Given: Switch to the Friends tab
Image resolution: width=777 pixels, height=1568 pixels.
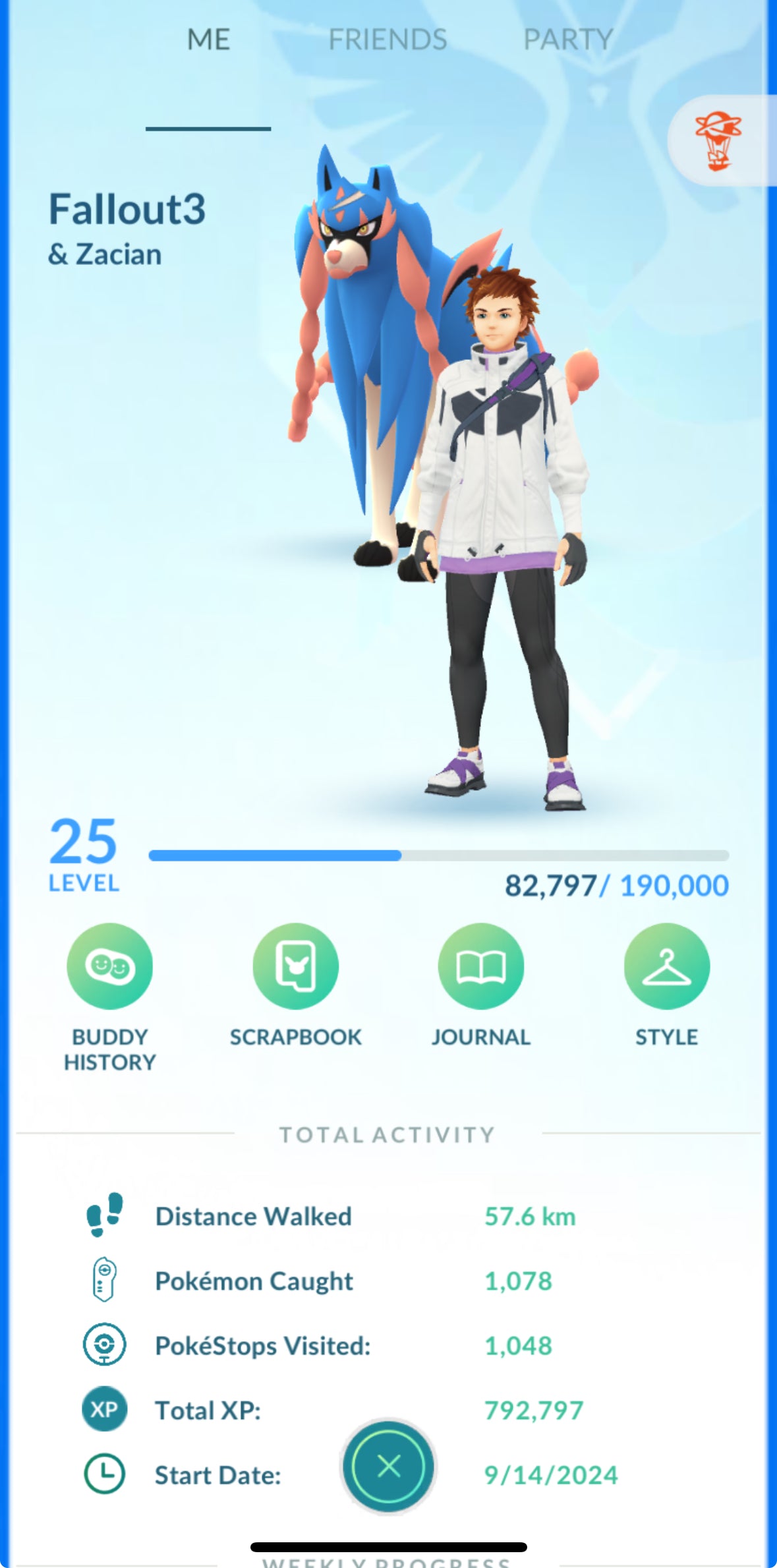Looking at the screenshot, I should pyautogui.click(x=388, y=40).
